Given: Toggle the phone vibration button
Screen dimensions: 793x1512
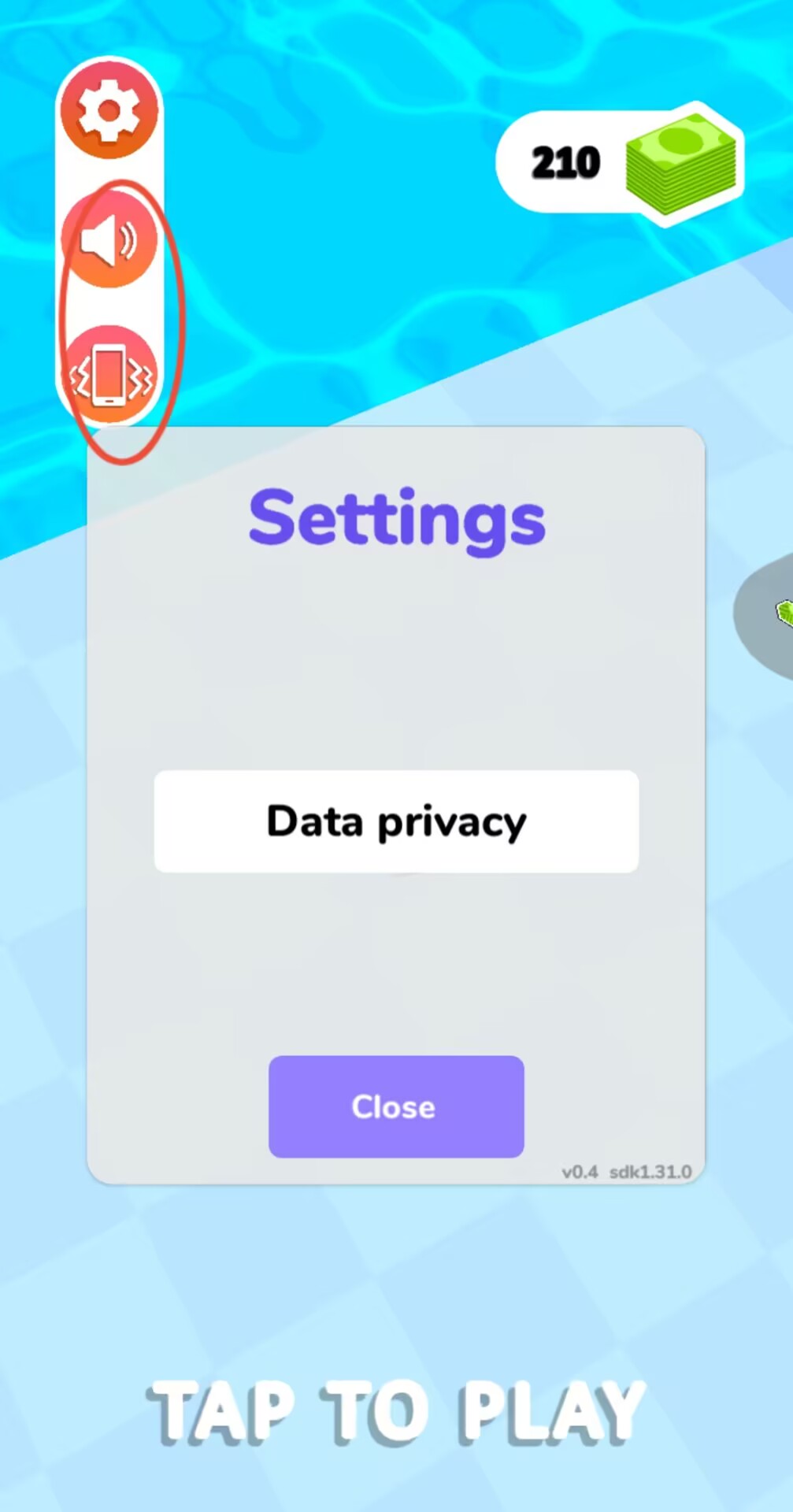Looking at the screenshot, I should click(x=110, y=375).
